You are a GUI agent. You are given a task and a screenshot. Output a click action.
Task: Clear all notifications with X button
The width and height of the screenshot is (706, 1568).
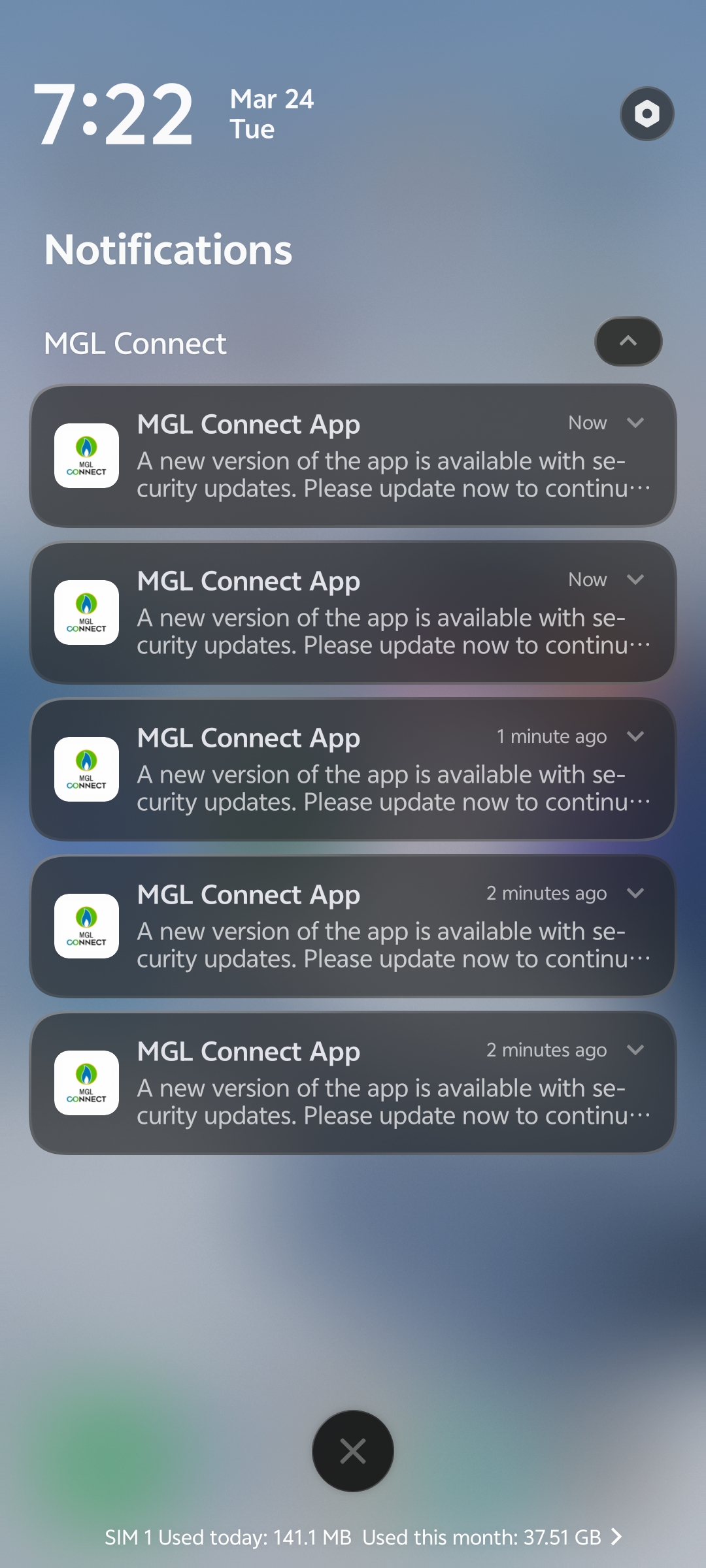353,1451
